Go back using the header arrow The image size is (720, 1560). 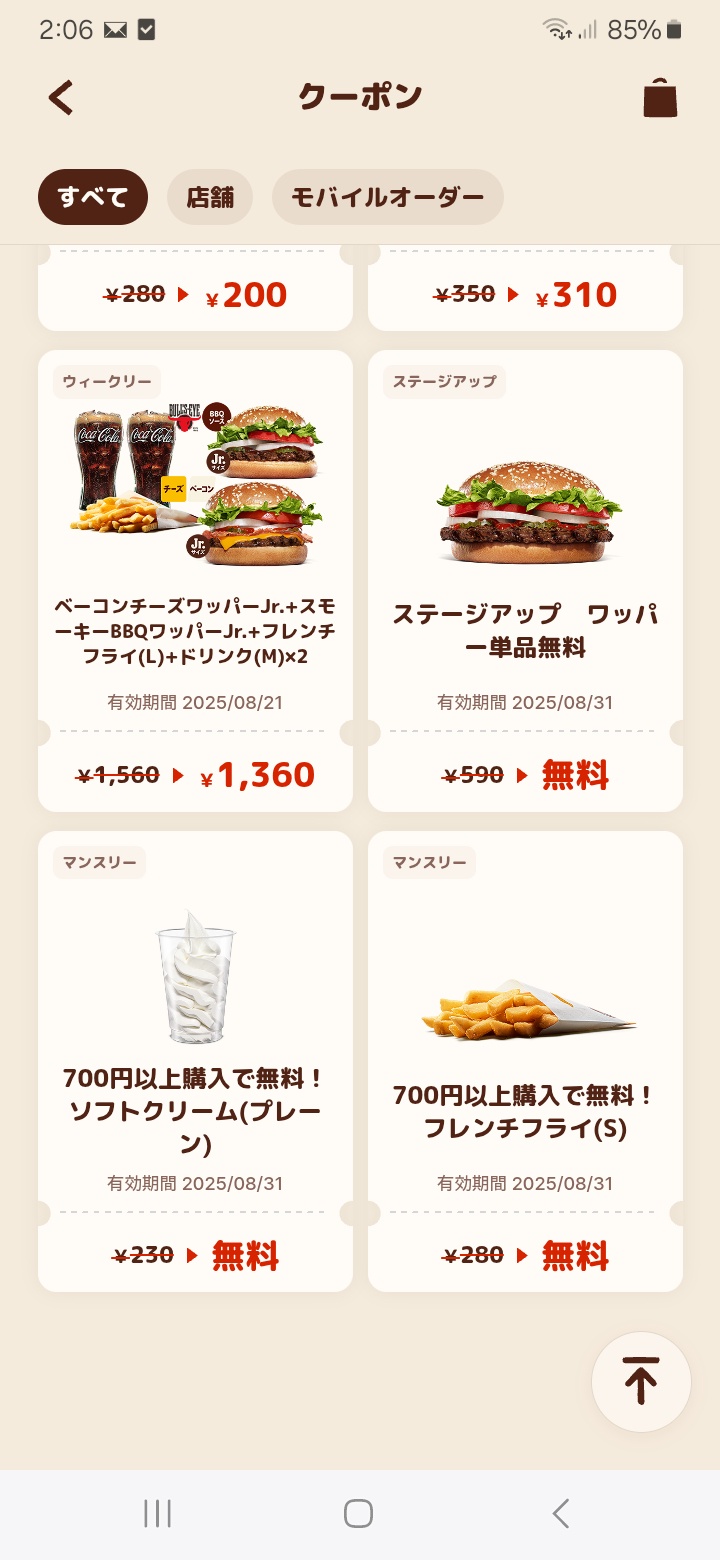pos(61,98)
